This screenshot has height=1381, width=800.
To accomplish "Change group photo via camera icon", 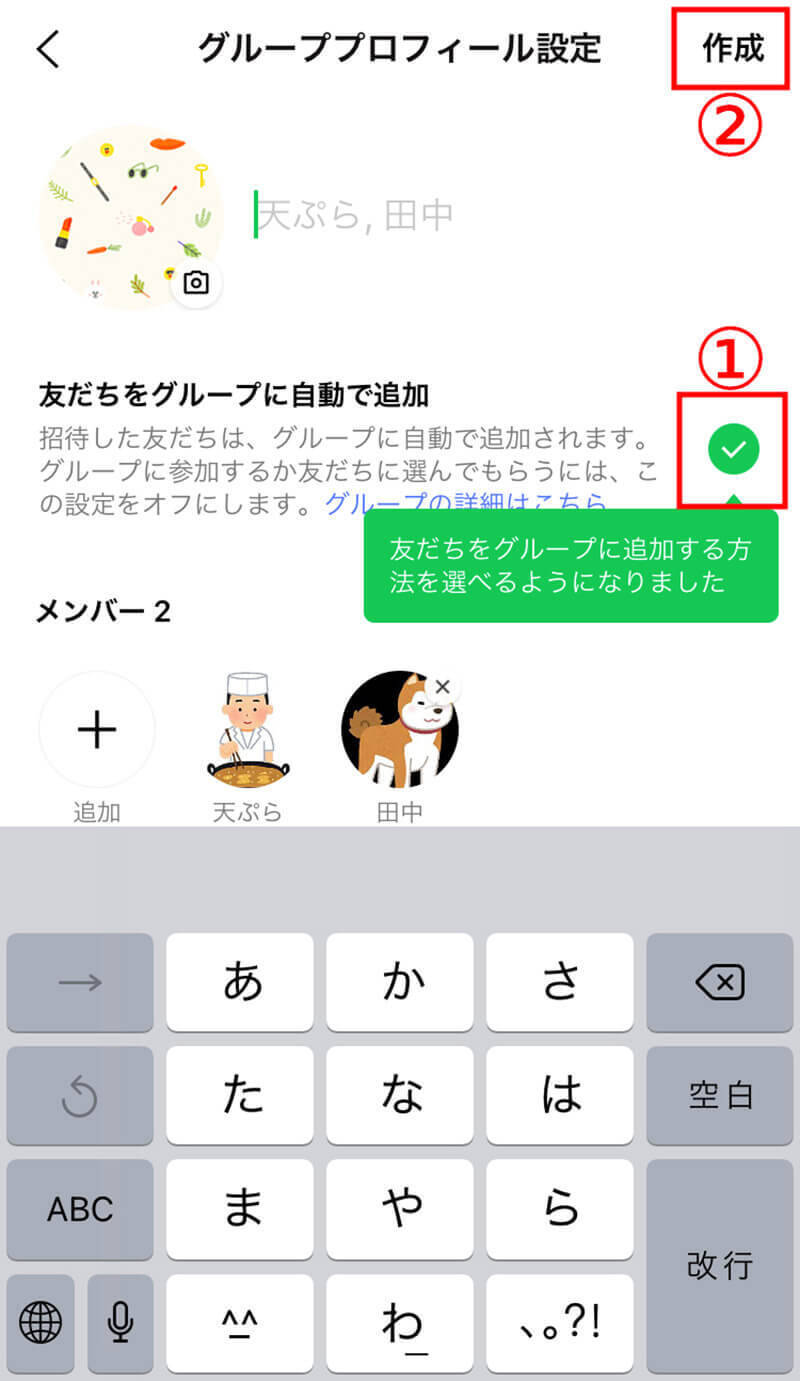I will point(196,283).
